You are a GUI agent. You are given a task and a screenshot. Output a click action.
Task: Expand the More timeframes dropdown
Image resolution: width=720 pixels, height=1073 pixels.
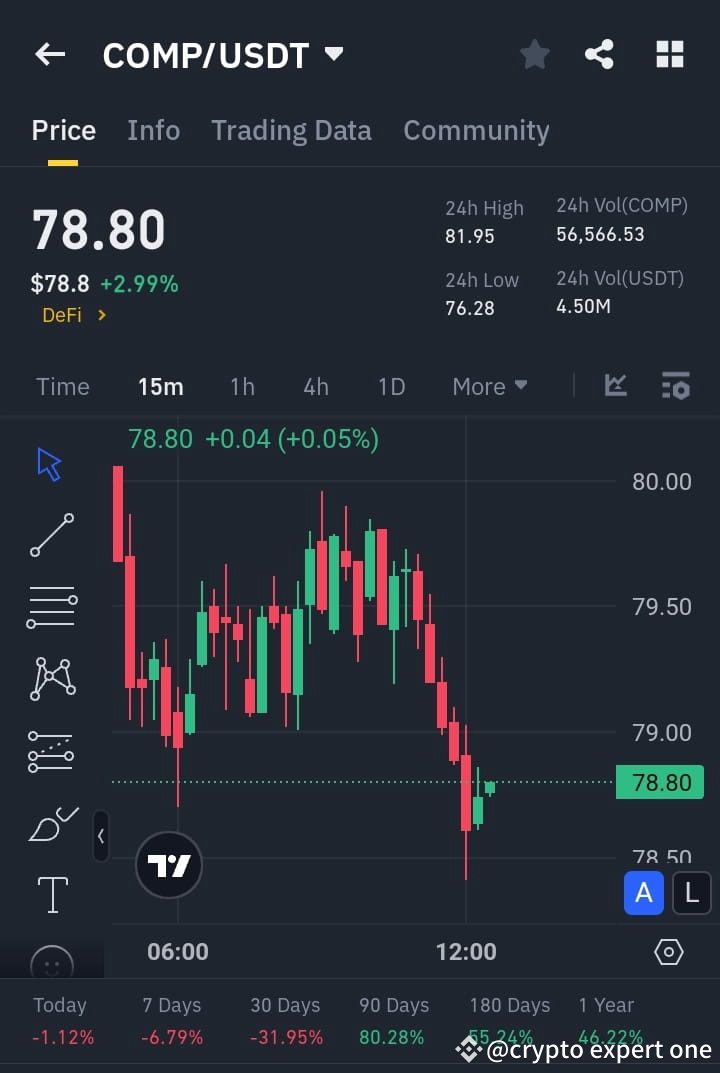click(489, 386)
